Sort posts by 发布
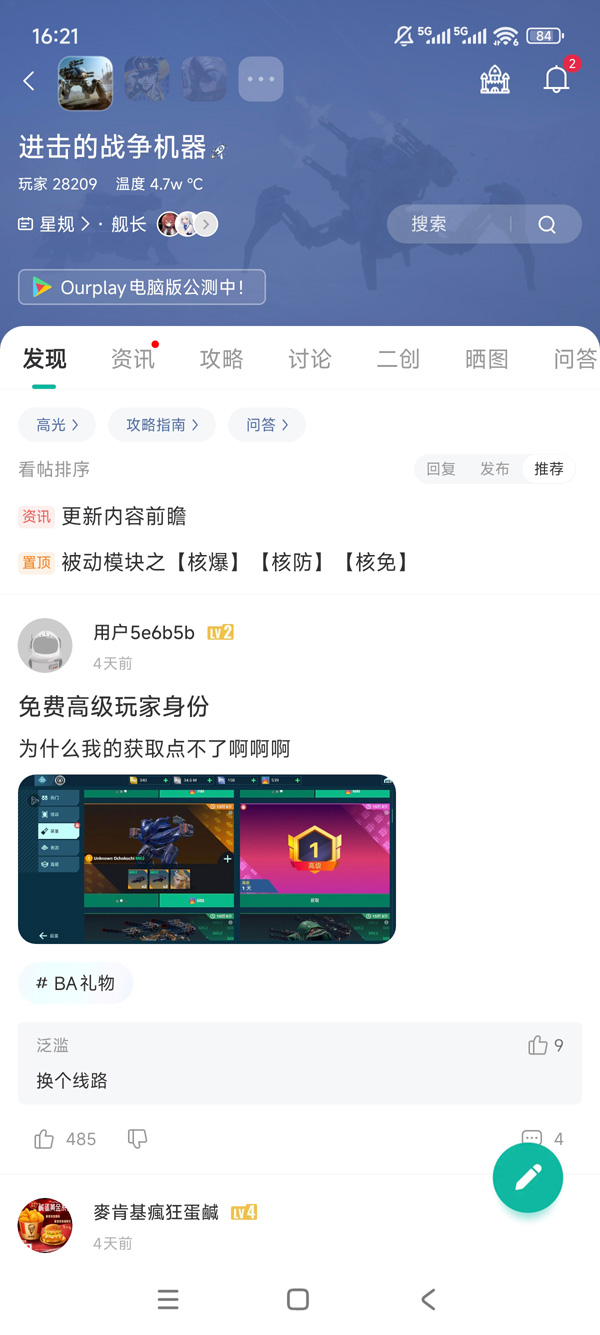The image size is (600, 1335). [x=495, y=469]
